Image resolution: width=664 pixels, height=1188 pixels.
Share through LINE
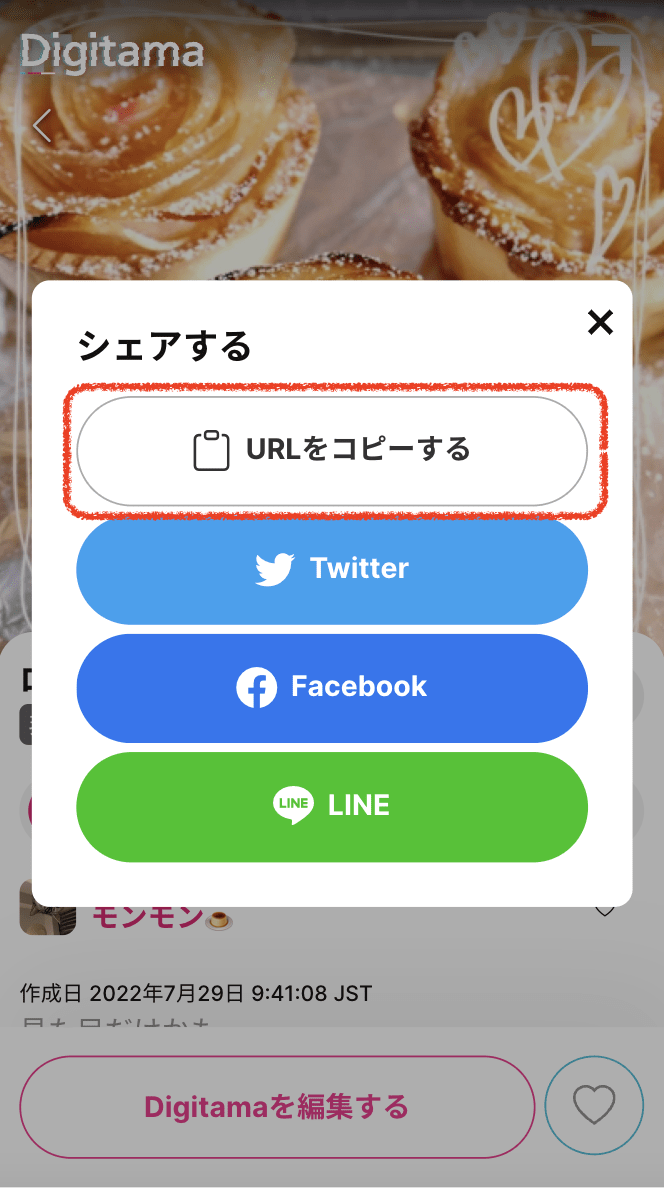(332, 805)
